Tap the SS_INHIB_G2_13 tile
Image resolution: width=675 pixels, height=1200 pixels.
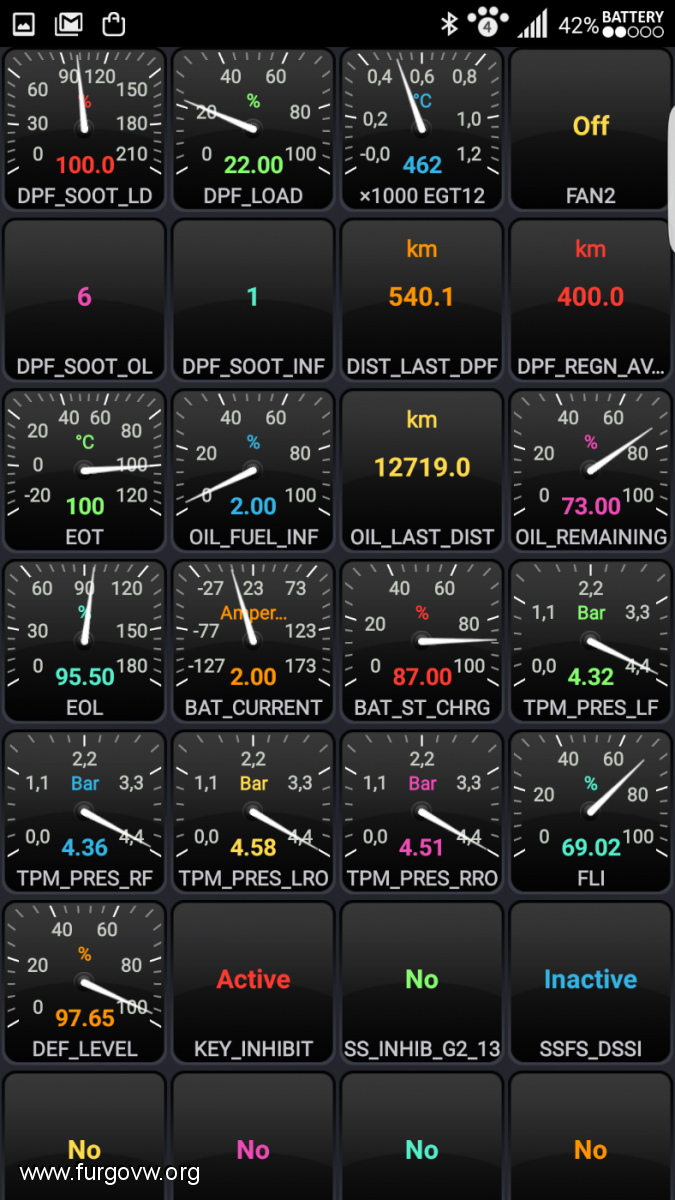tap(422, 982)
